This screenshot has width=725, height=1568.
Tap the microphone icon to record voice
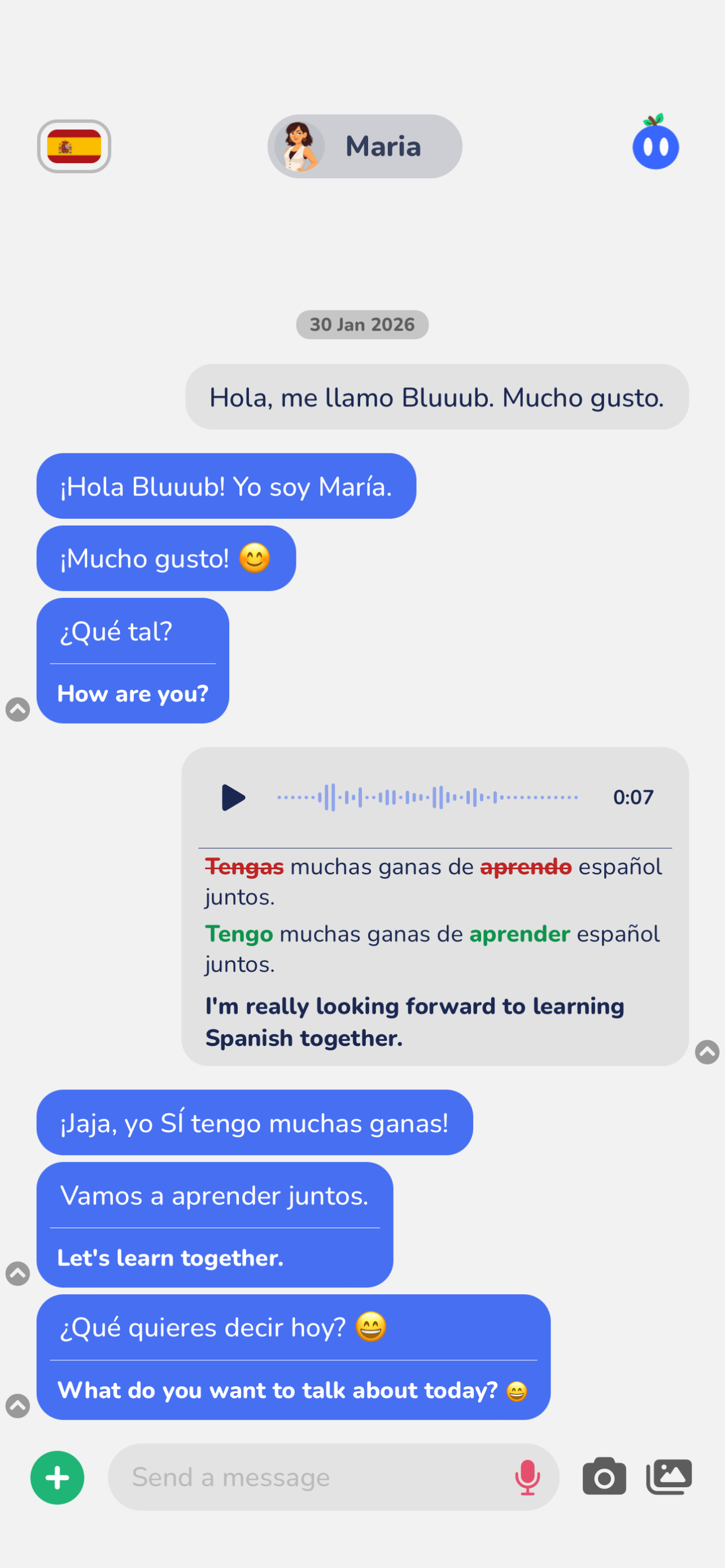tap(528, 1477)
